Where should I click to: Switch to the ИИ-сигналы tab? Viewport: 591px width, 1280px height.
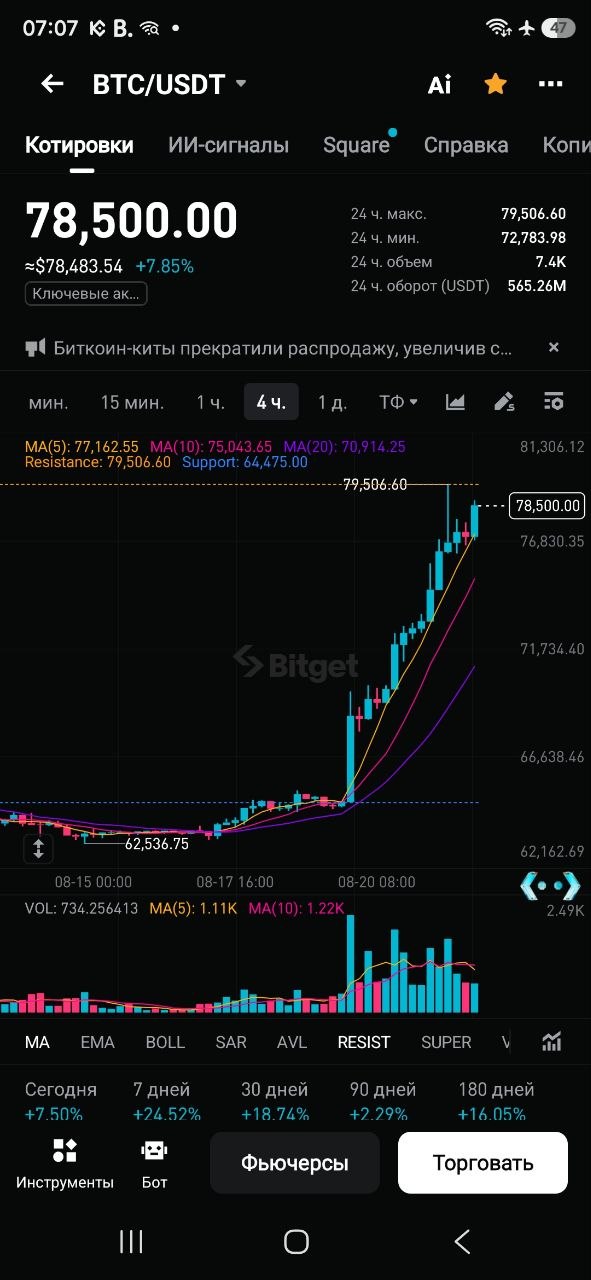229,145
